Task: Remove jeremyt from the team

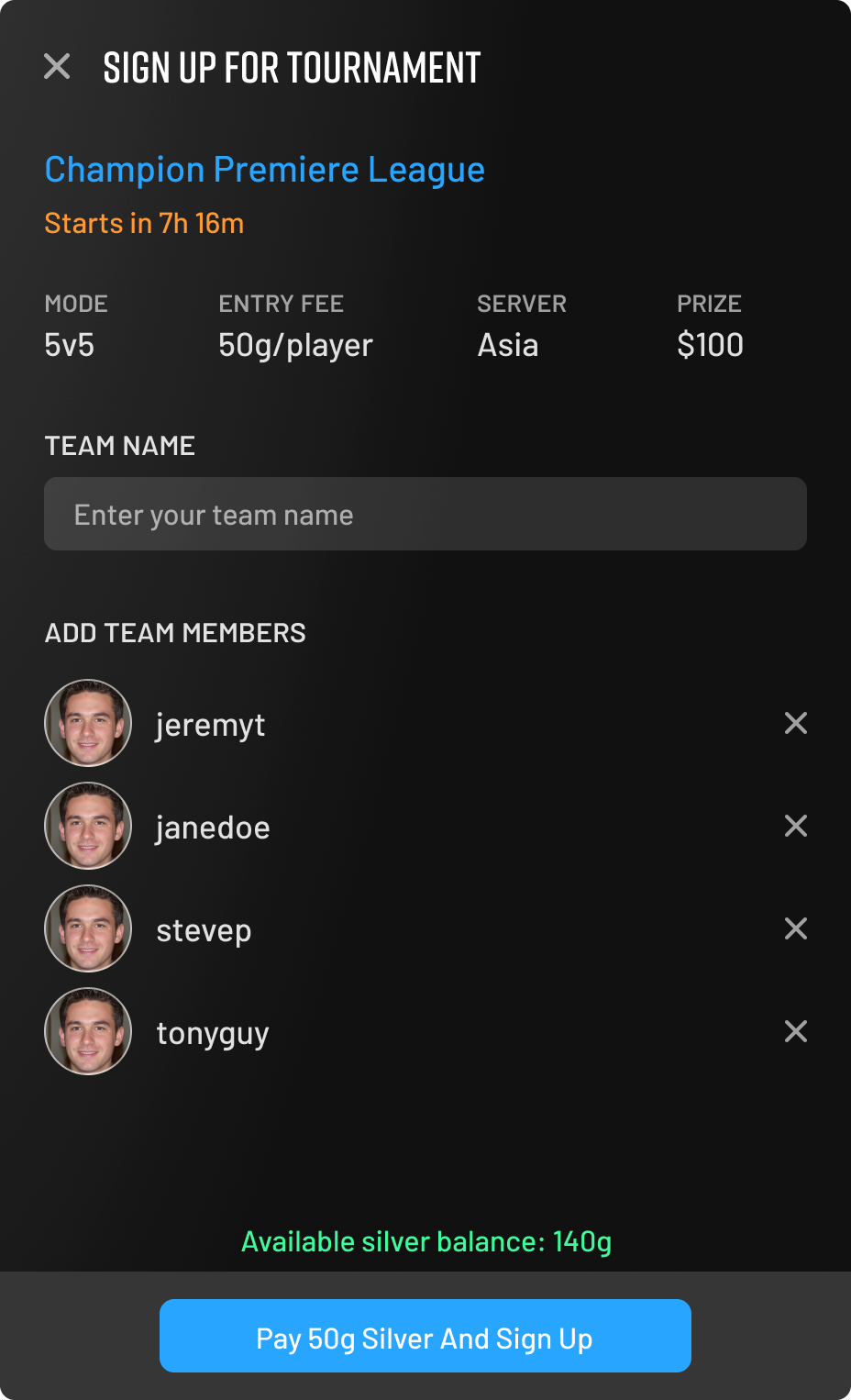Action: [796, 723]
